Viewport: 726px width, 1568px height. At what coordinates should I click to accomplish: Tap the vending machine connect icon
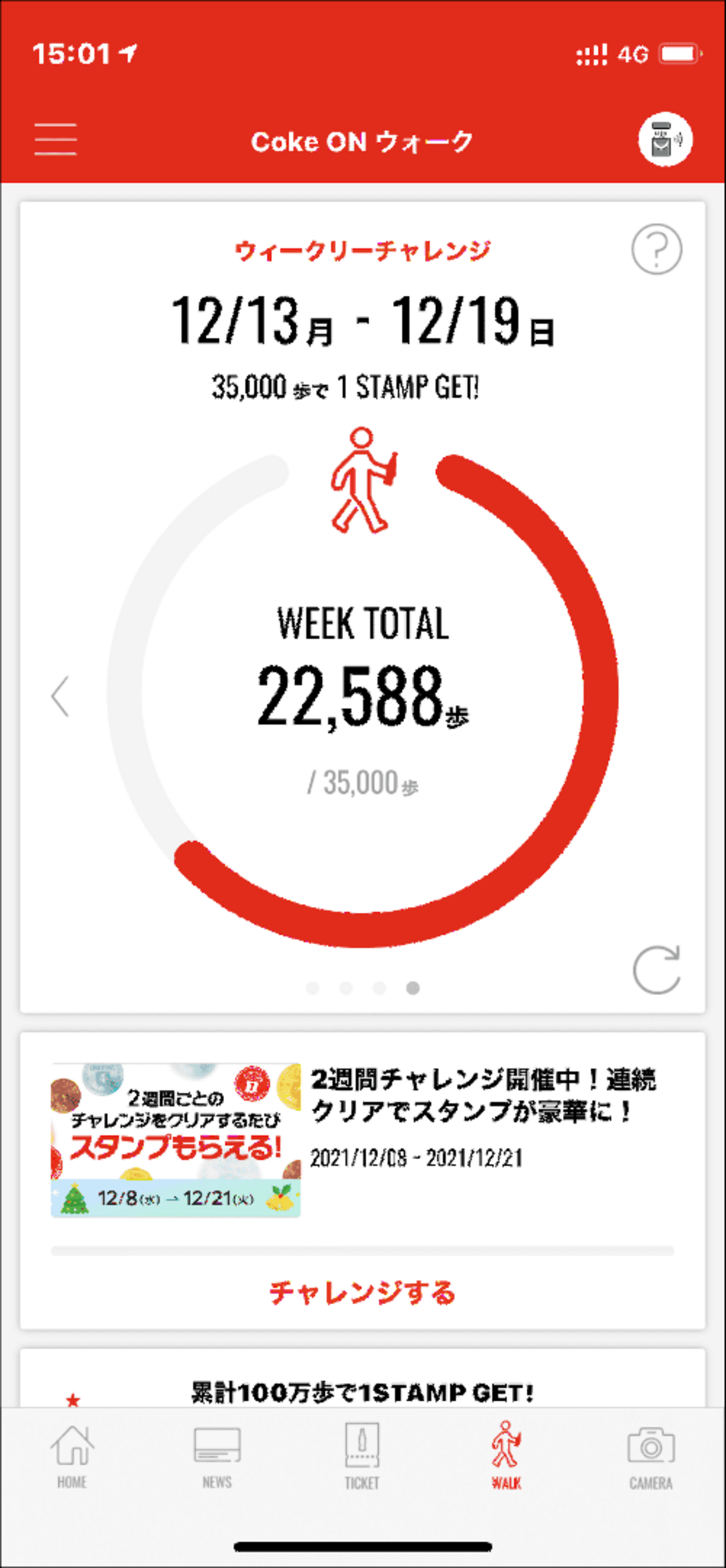click(664, 139)
